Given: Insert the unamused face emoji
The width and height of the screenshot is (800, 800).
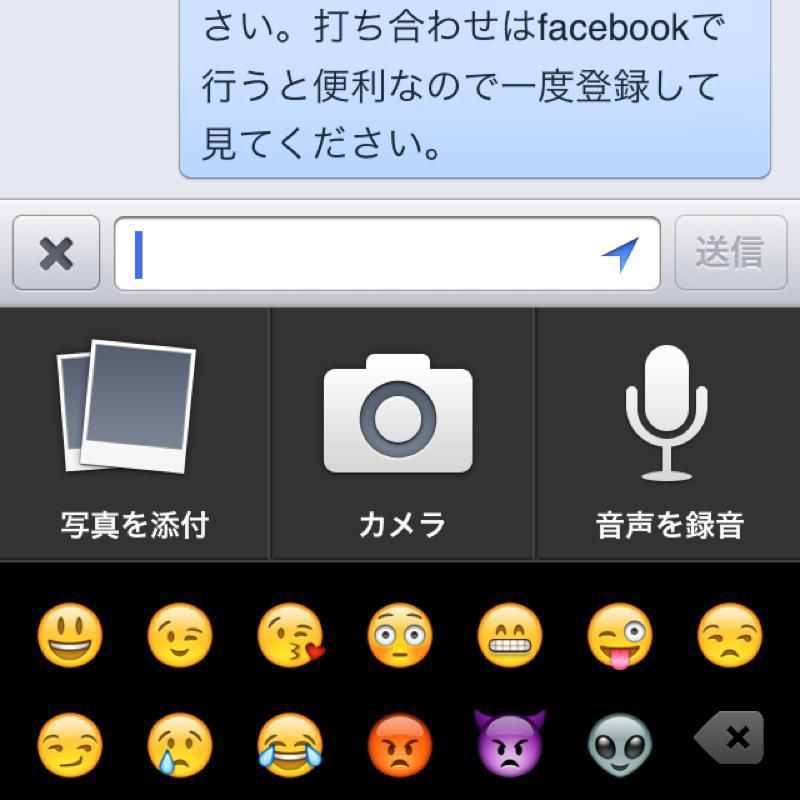Looking at the screenshot, I should pos(729,636).
